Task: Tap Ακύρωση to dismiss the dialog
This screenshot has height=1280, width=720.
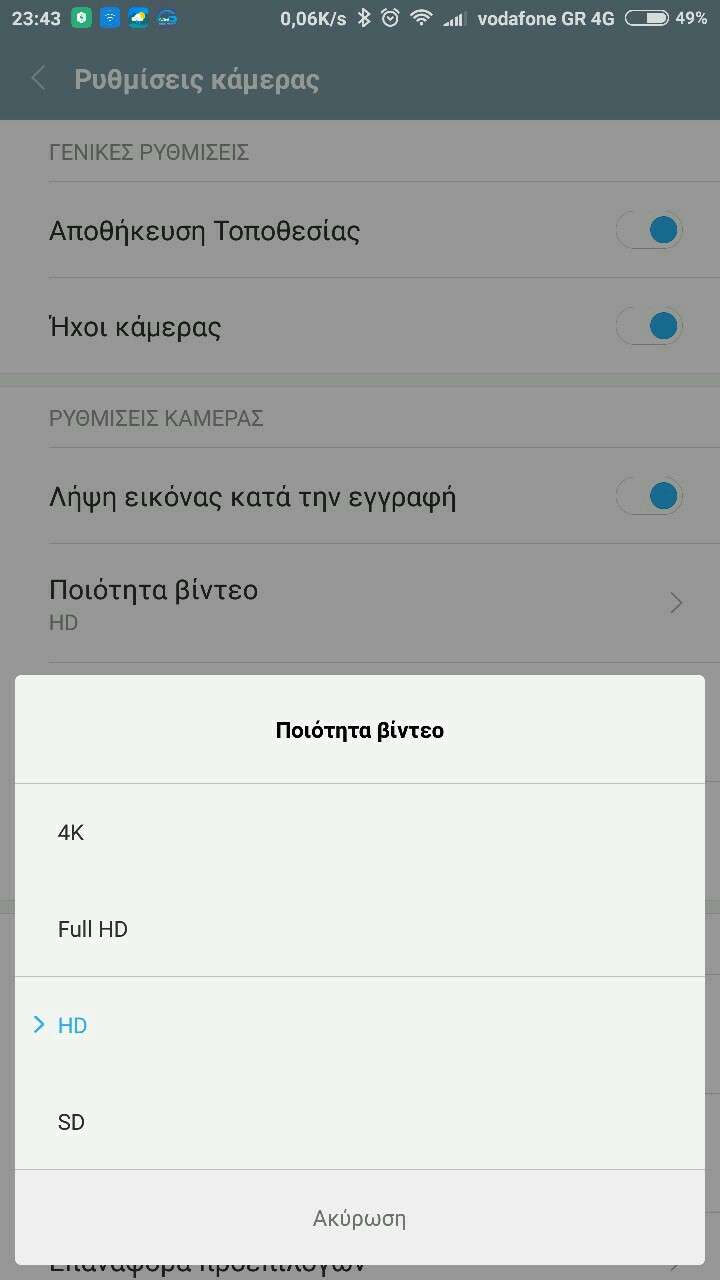Action: click(x=359, y=1218)
